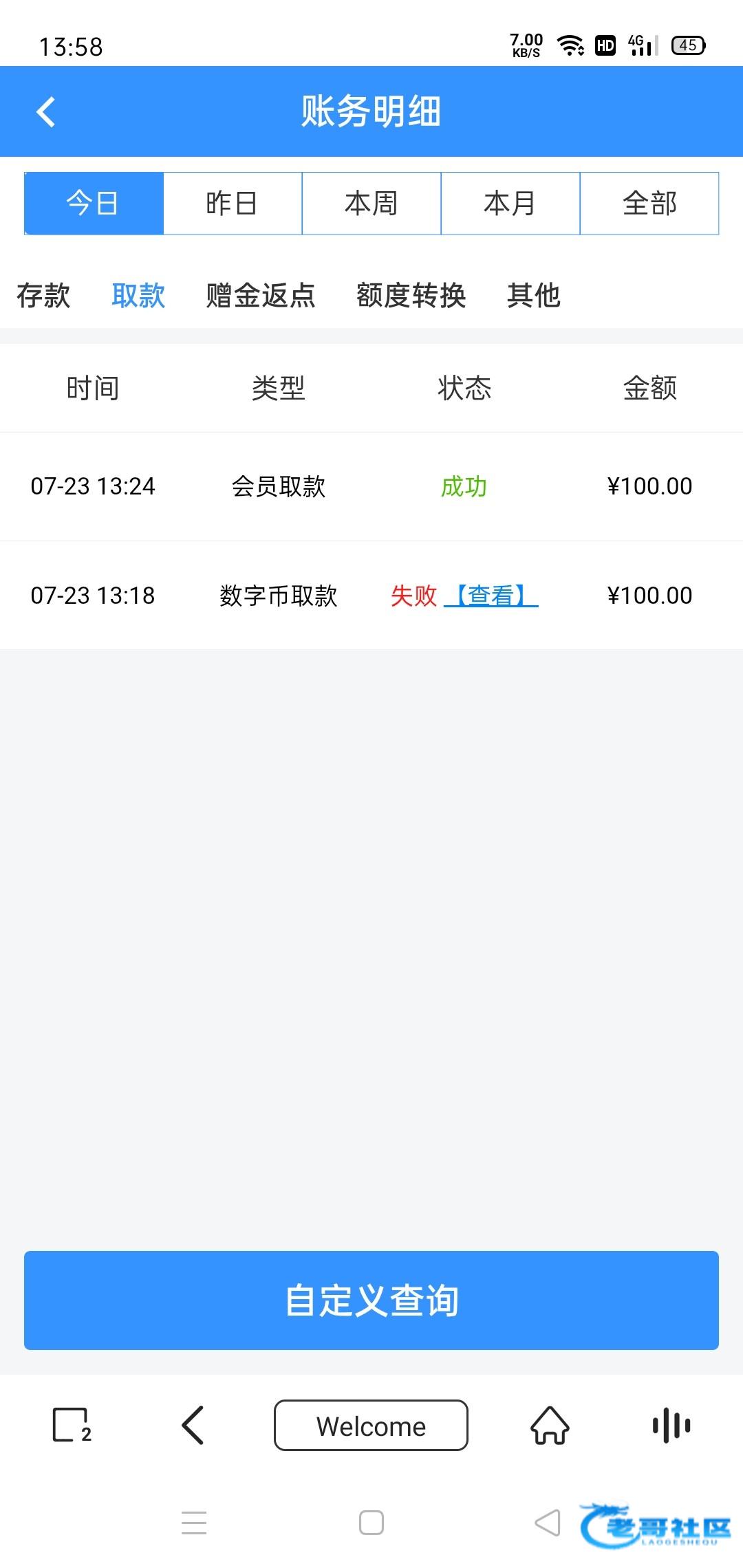Show records for 本月

coord(510,204)
